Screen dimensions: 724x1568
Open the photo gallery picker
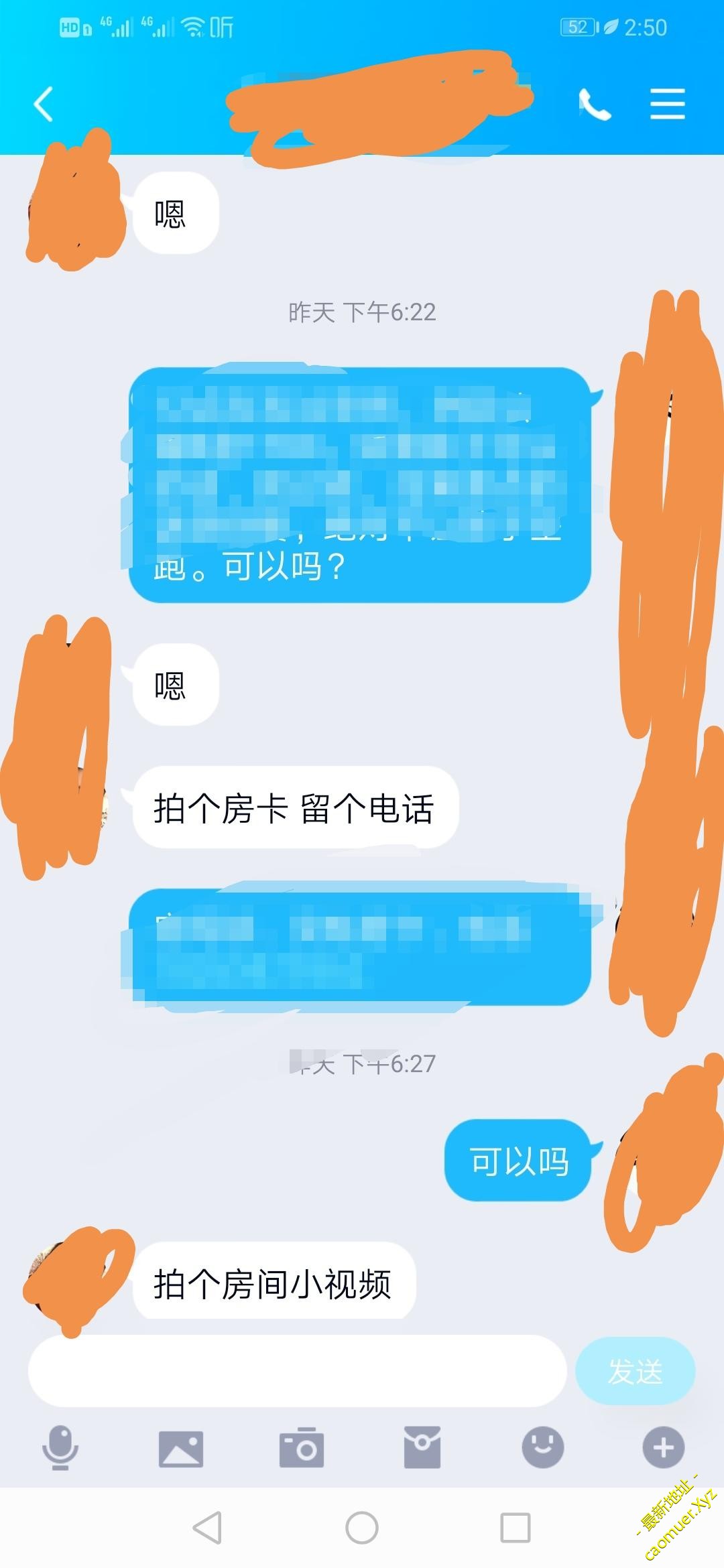pos(180,1449)
